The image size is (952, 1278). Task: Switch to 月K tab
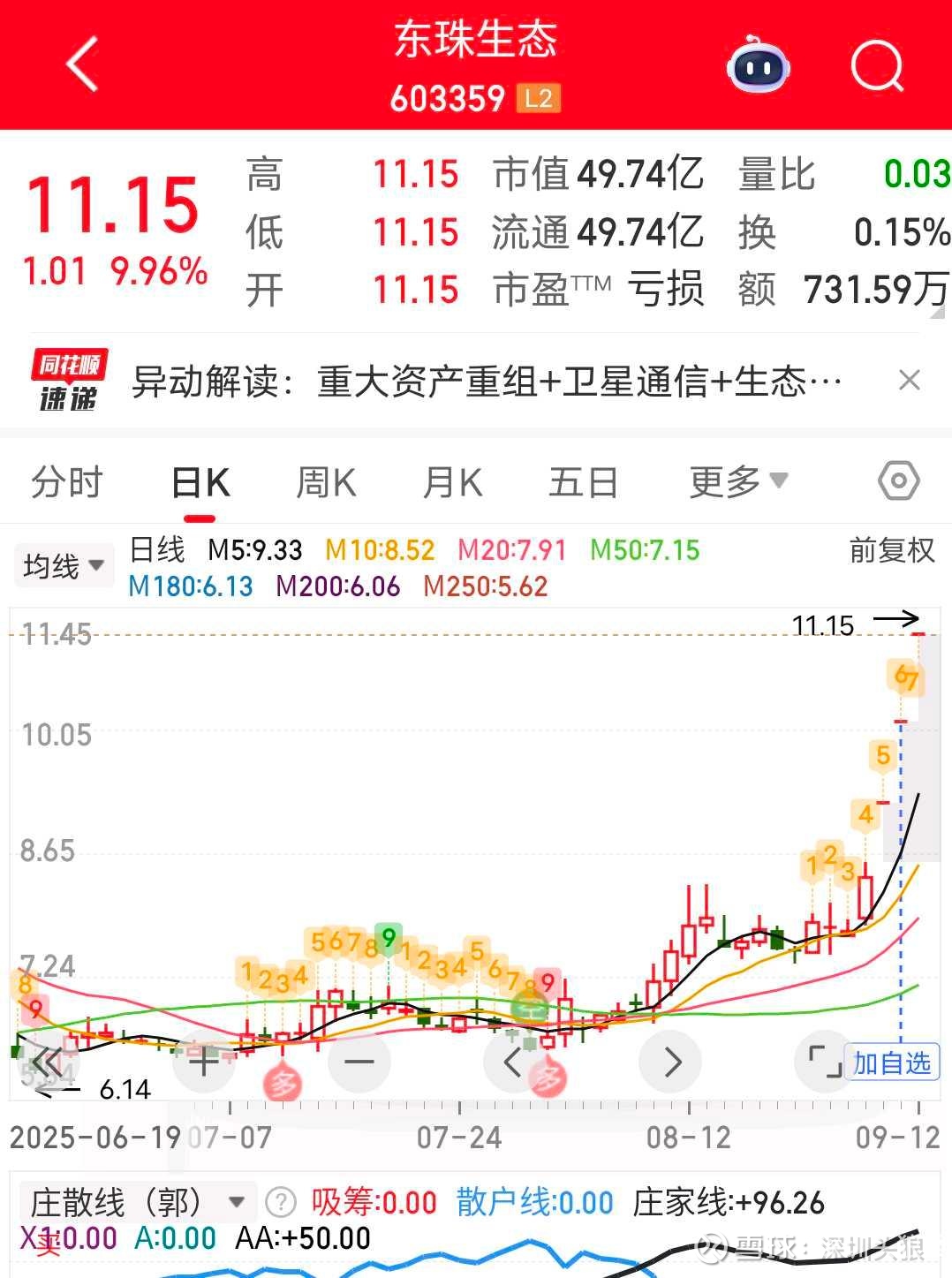click(452, 483)
